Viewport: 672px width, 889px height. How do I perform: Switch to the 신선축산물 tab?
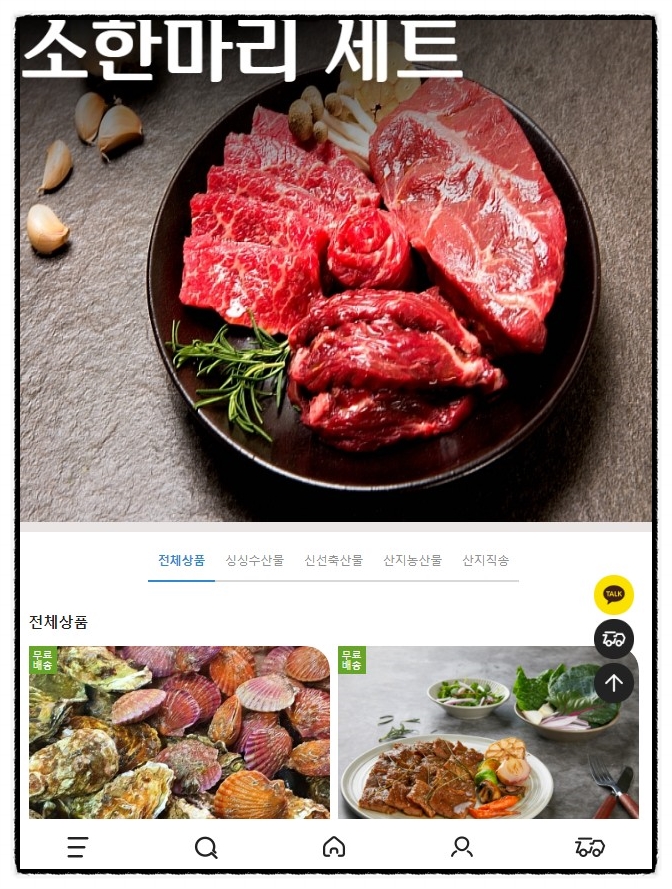click(x=333, y=560)
